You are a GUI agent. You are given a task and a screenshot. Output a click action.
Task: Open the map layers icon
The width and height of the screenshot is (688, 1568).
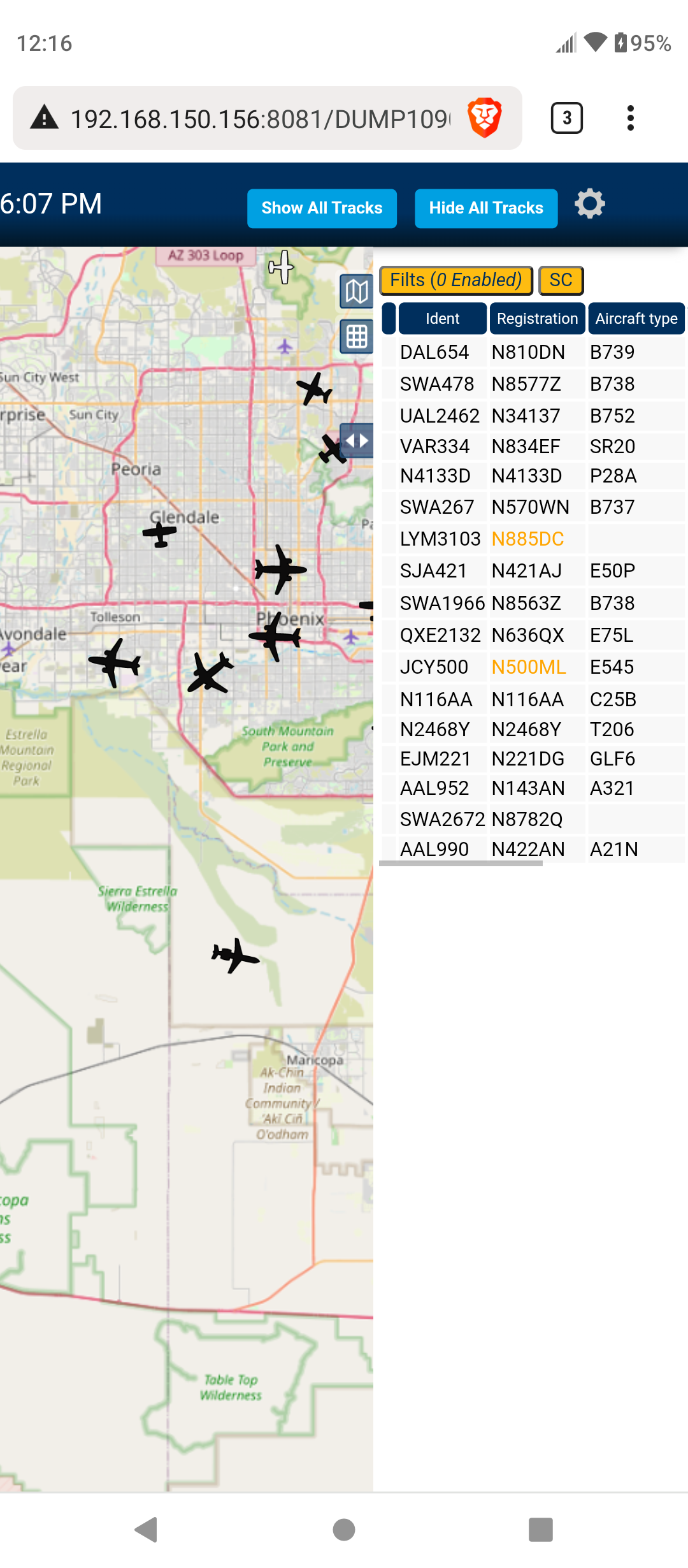(357, 292)
